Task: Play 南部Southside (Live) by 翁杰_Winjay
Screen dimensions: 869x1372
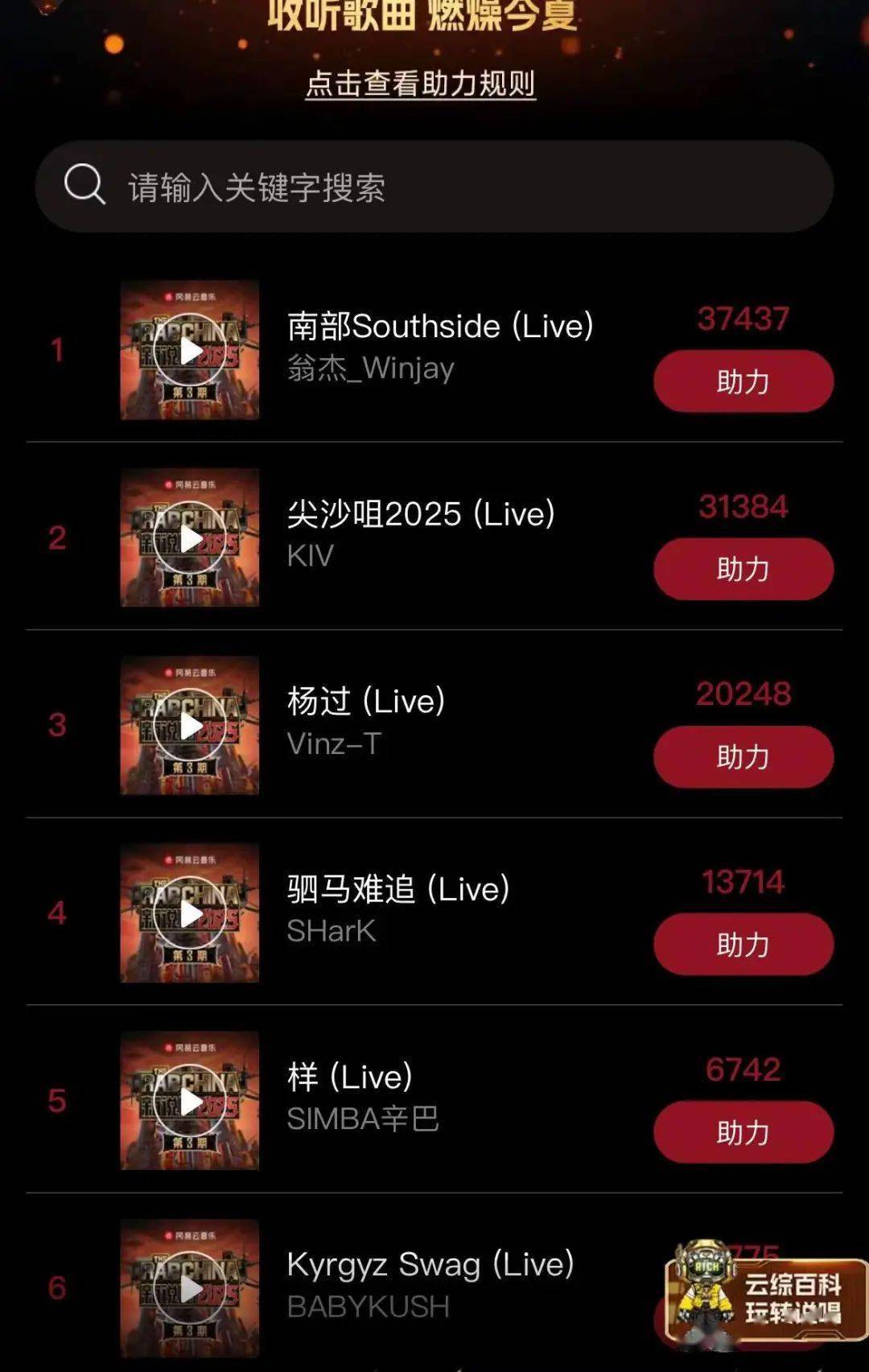Action: click(190, 350)
